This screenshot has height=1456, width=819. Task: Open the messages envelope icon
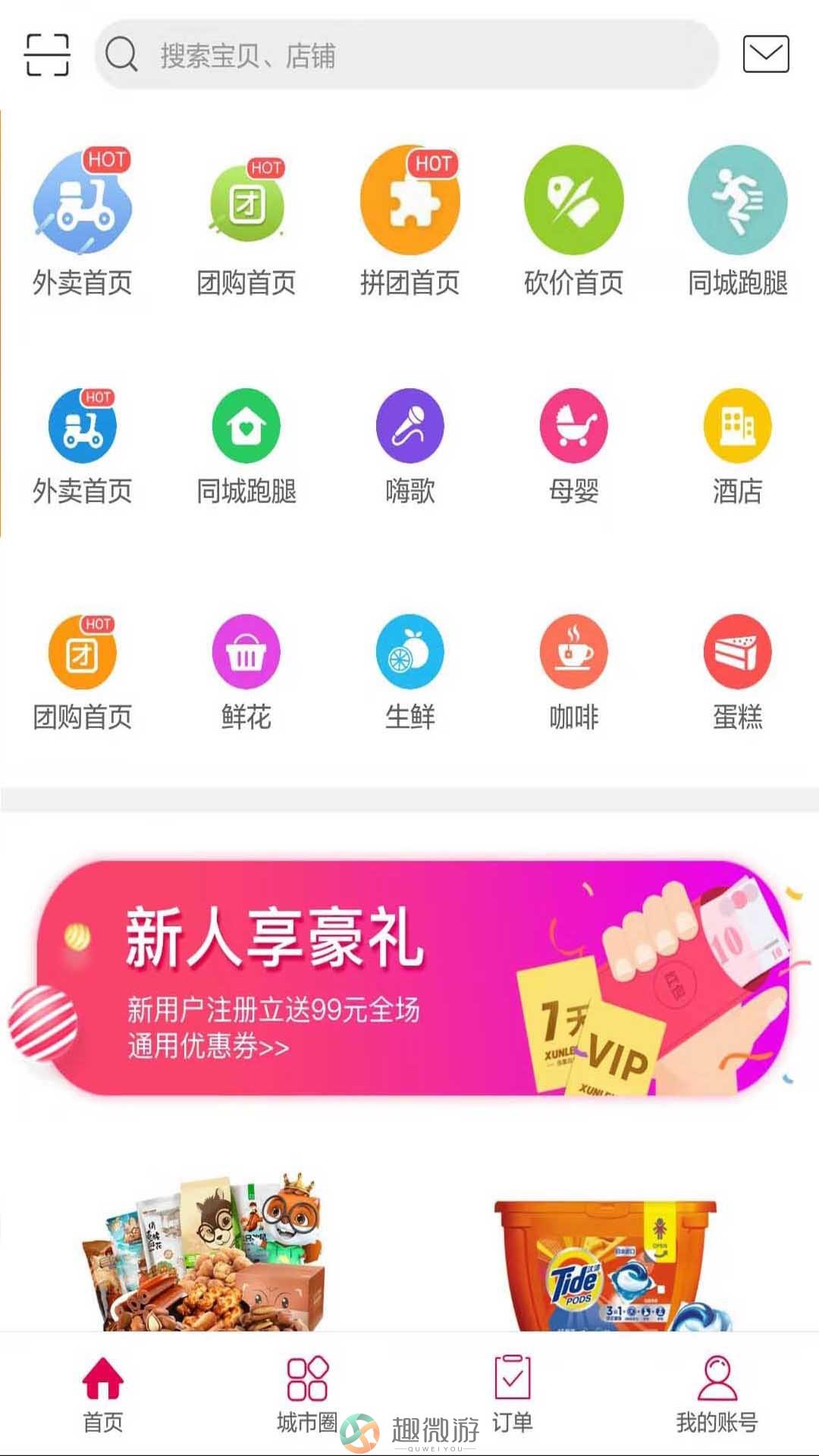(766, 54)
